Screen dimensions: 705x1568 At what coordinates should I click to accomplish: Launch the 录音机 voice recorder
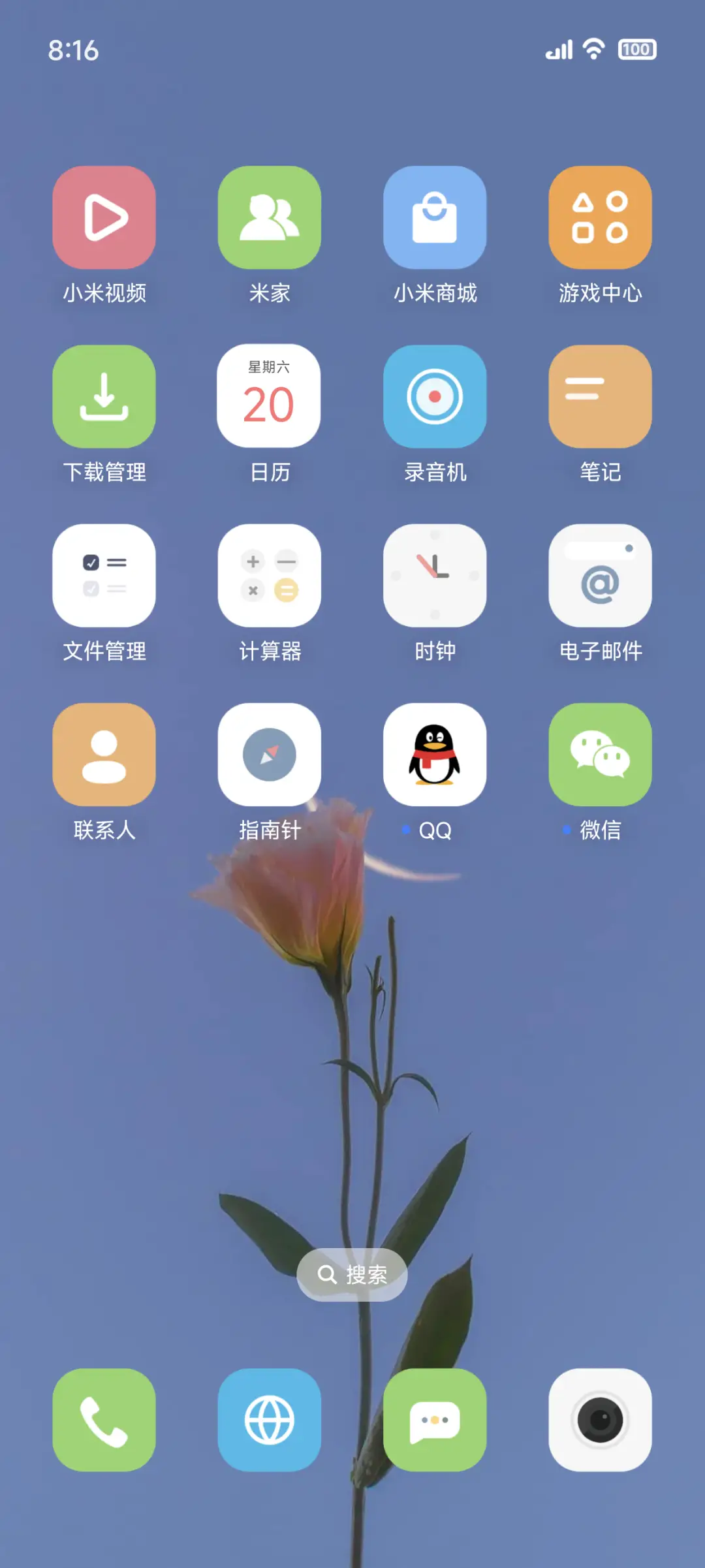coord(435,396)
